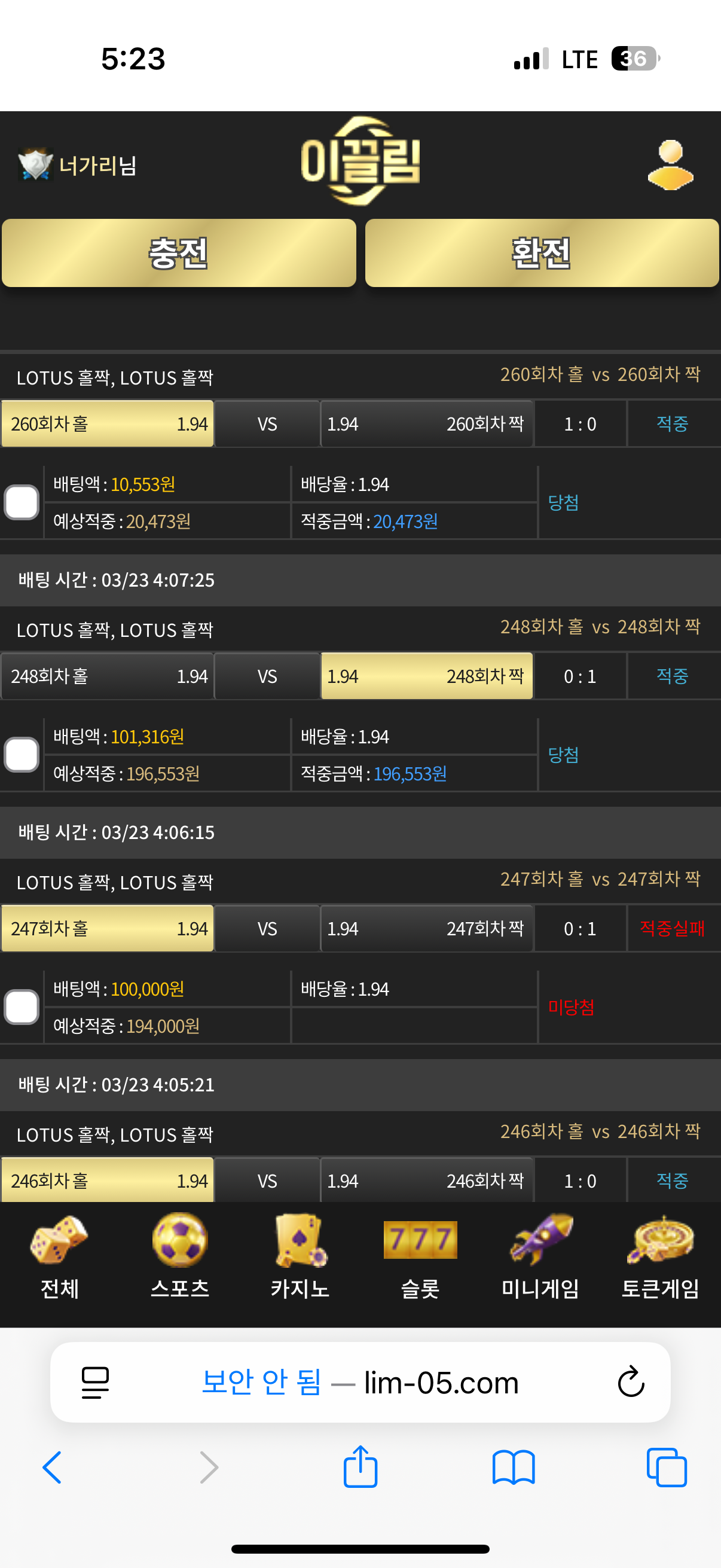Tap the 이끌림 logo to go home
This screenshot has height=1568, width=721.
coord(360,161)
